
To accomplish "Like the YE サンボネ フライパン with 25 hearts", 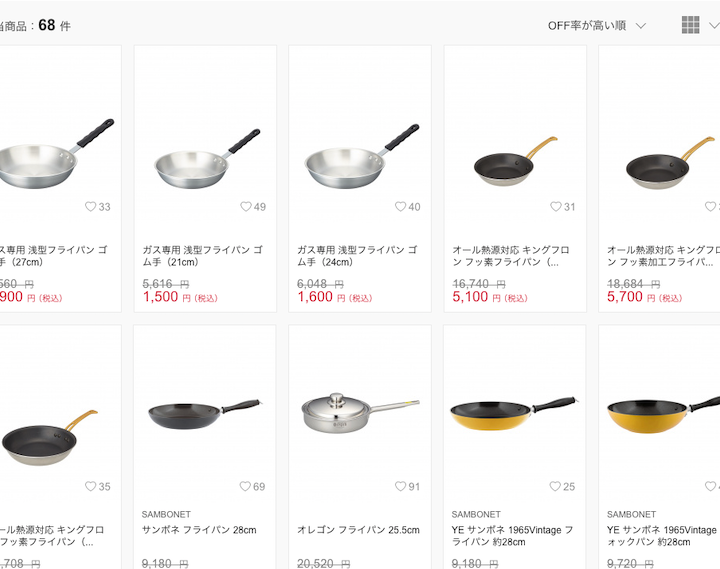I will tap(556, 487).
